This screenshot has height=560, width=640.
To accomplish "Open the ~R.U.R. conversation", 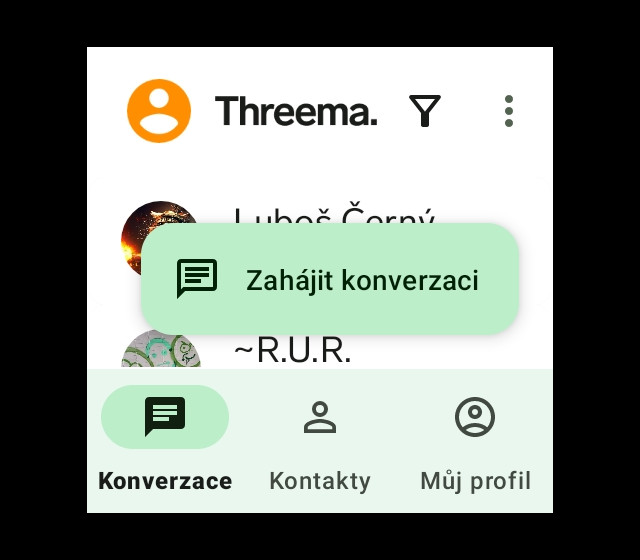I will click(293, 351).
